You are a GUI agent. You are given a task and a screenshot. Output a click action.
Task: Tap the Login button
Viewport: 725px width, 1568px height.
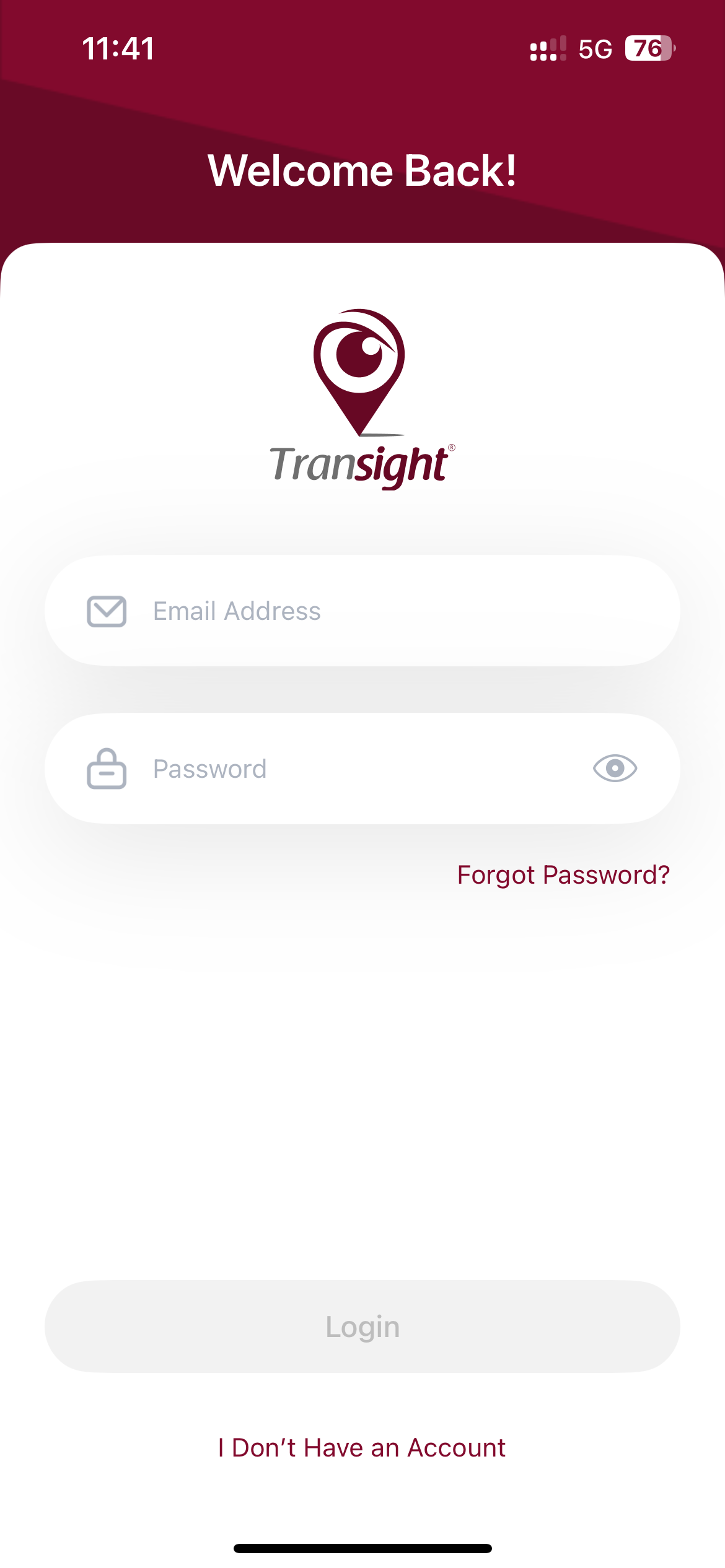tap(362, 1326)
